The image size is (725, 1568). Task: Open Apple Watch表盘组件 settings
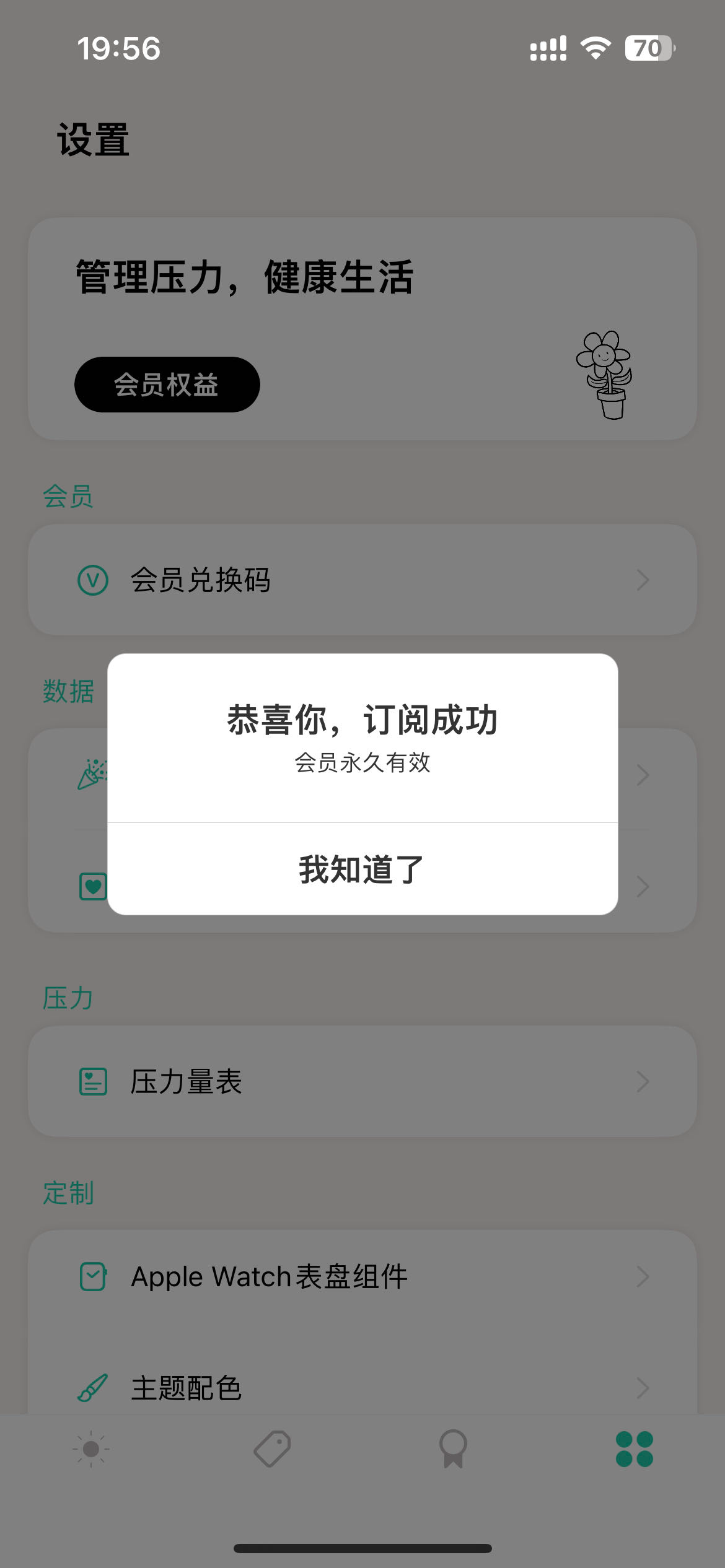[362, 1277]
